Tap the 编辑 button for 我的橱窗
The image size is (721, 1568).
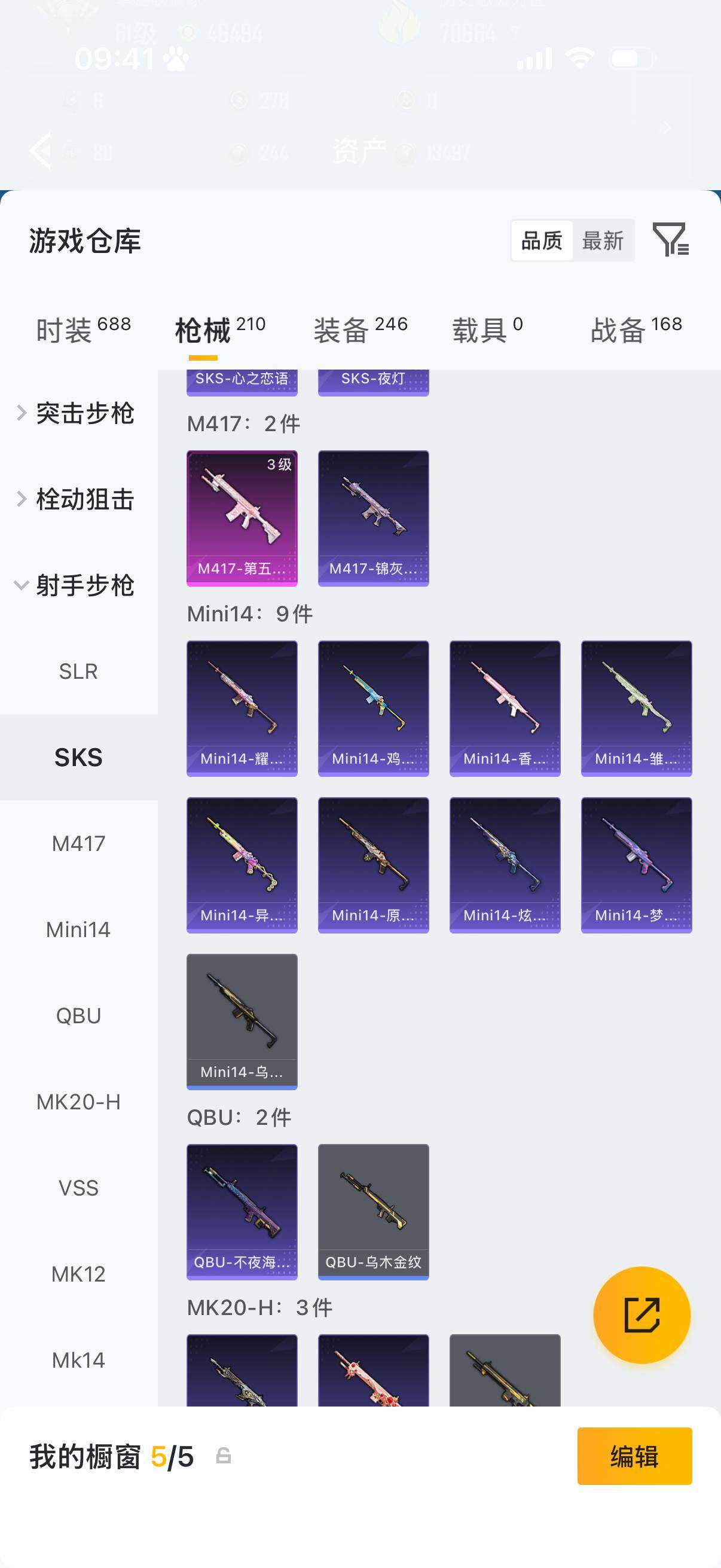tap(634, 1456)
